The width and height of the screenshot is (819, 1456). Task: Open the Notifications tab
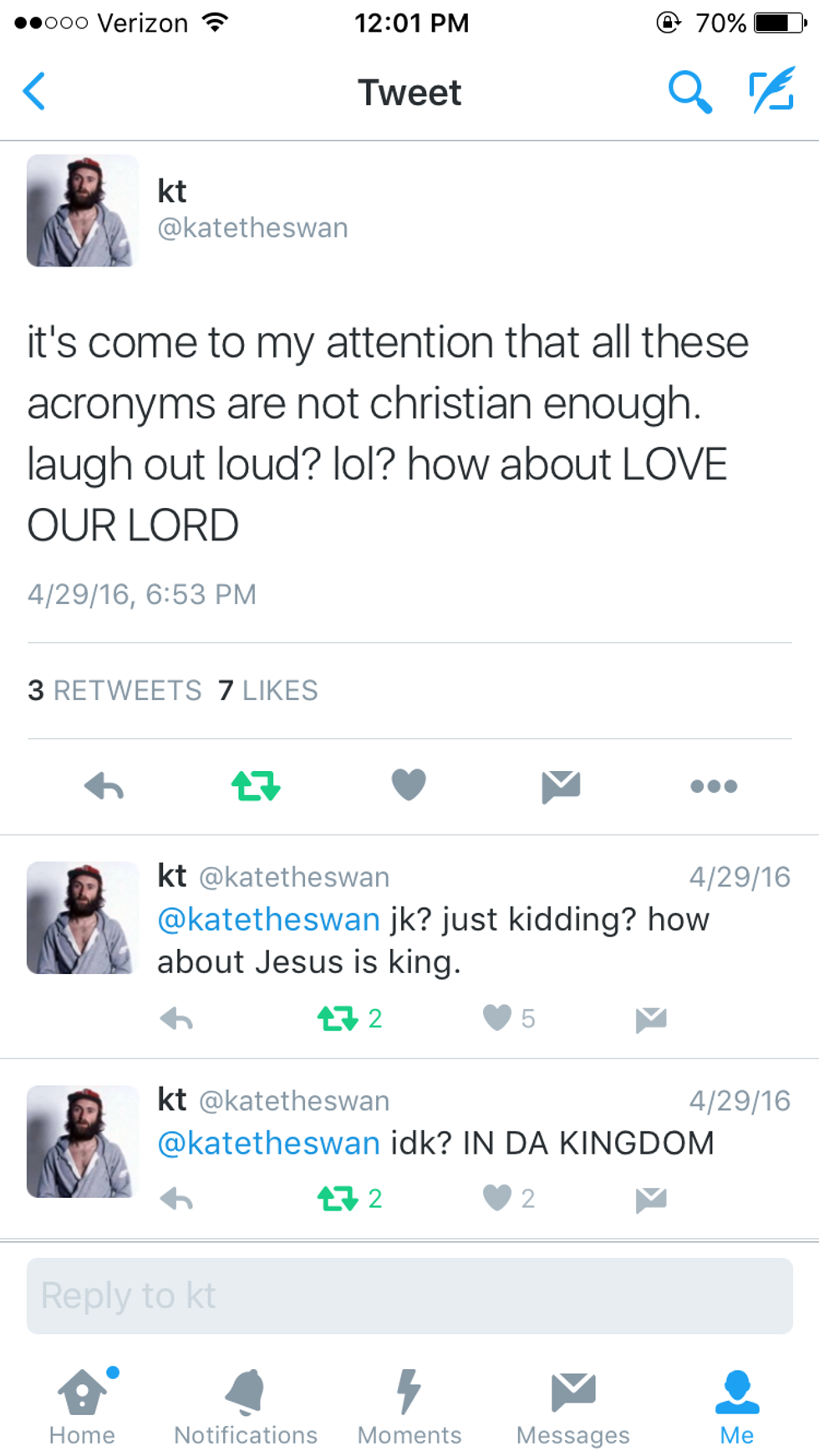click(246, 1408)
